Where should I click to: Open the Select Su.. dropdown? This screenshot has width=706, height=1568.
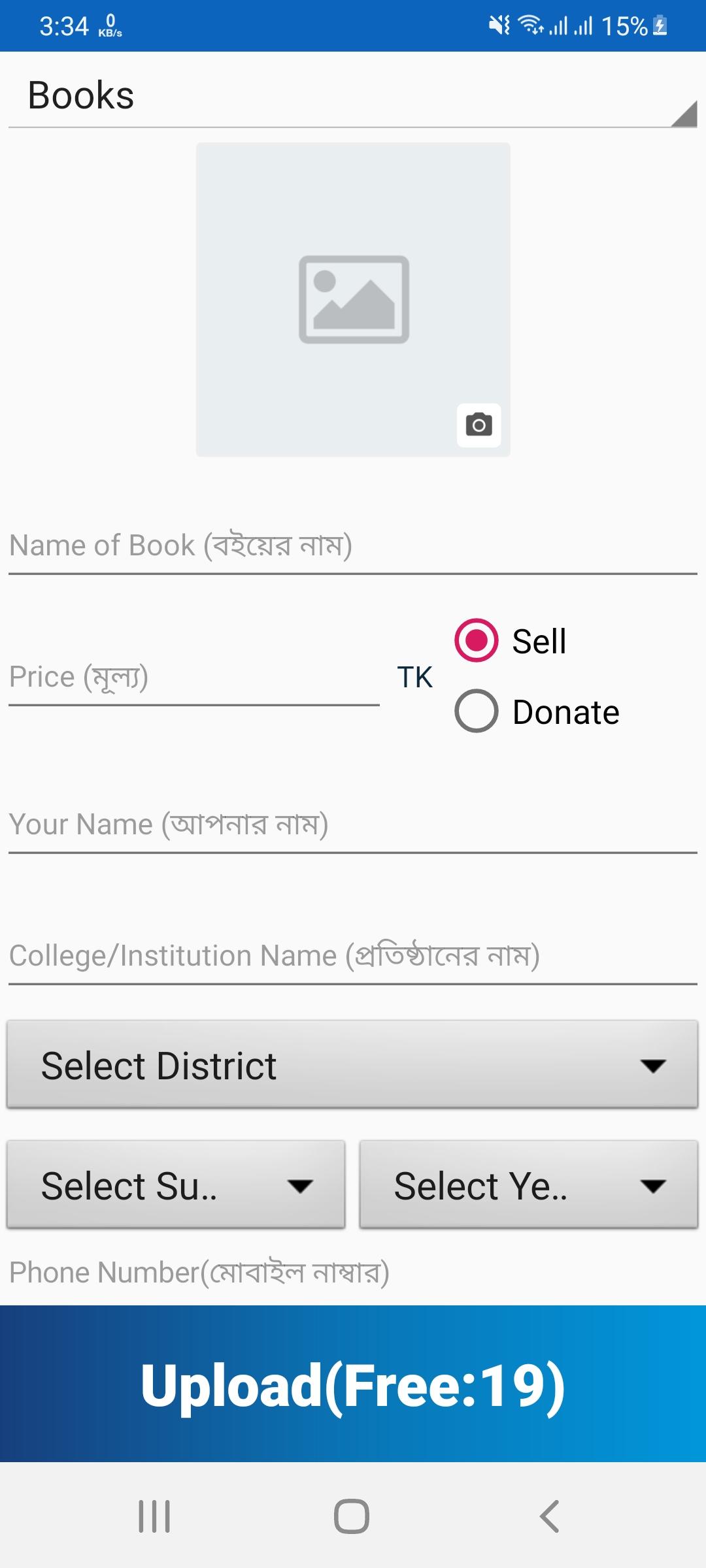click(176, 1185)
